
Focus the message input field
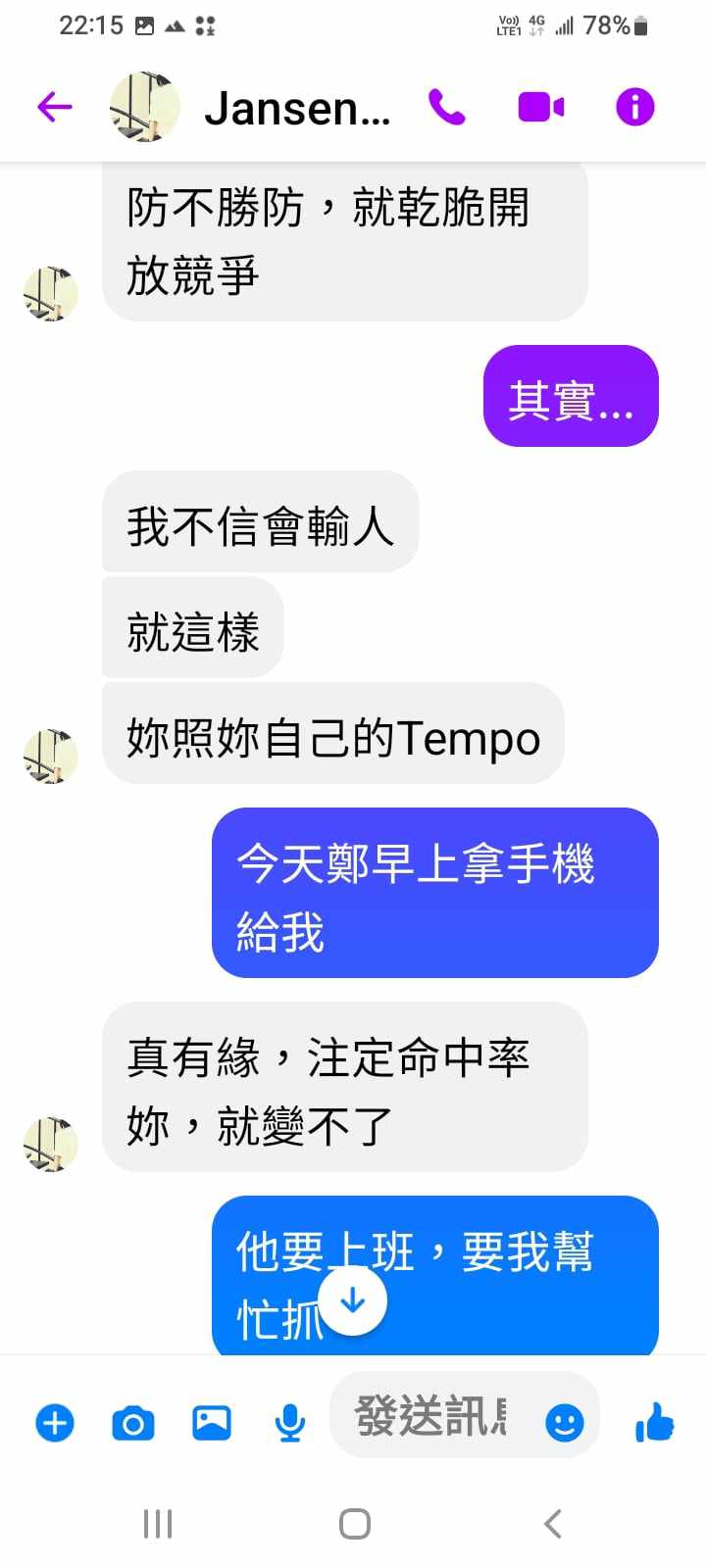[431, 1416]
